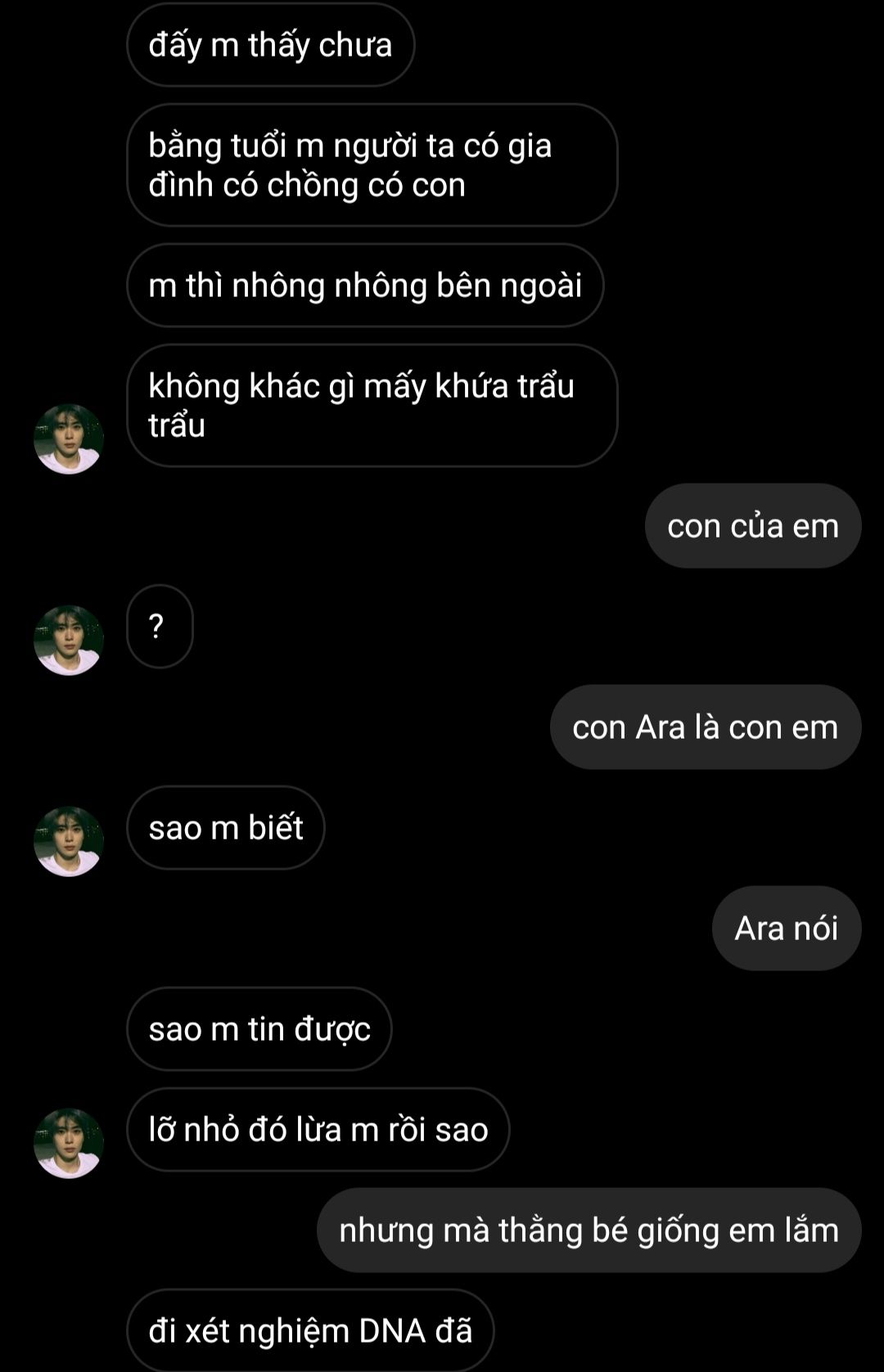
Task: Open avatar next to "lỡ nhỏ đó lừa m rồi sao"
Action: tap(69, 1143)
